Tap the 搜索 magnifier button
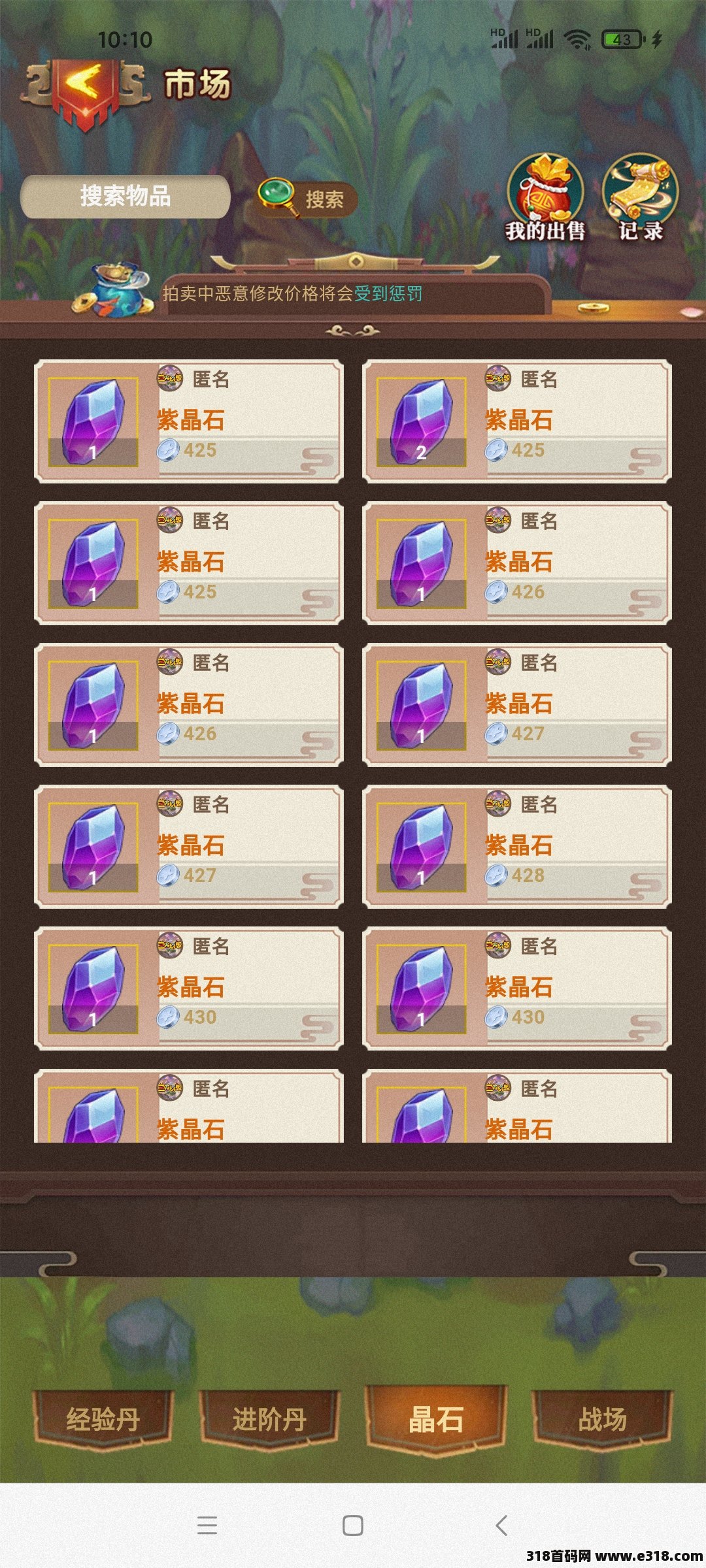Image resolution: width=706 pixels, height=1568 pixels. click(x=307, y=198)
